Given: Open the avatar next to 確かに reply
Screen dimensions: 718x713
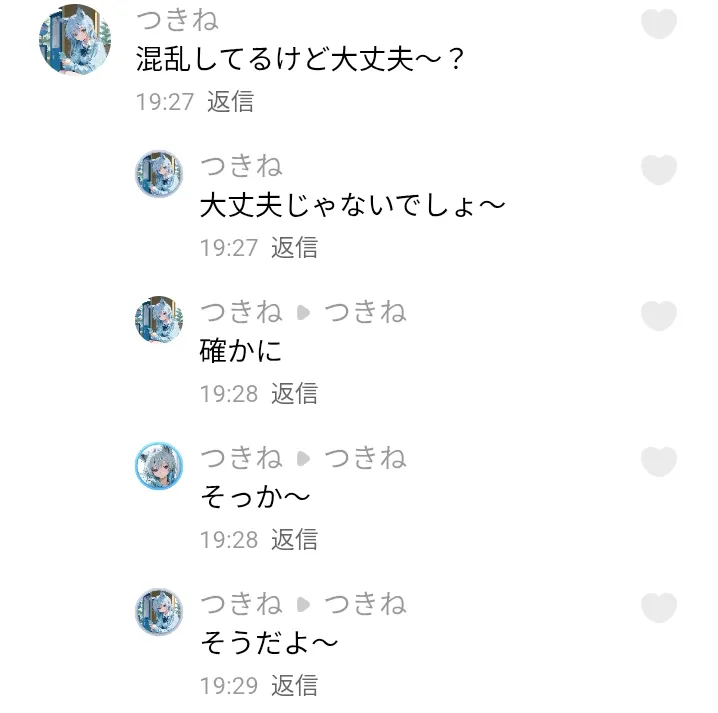Looking at the screenshot, I should click(x=159, y=320).
